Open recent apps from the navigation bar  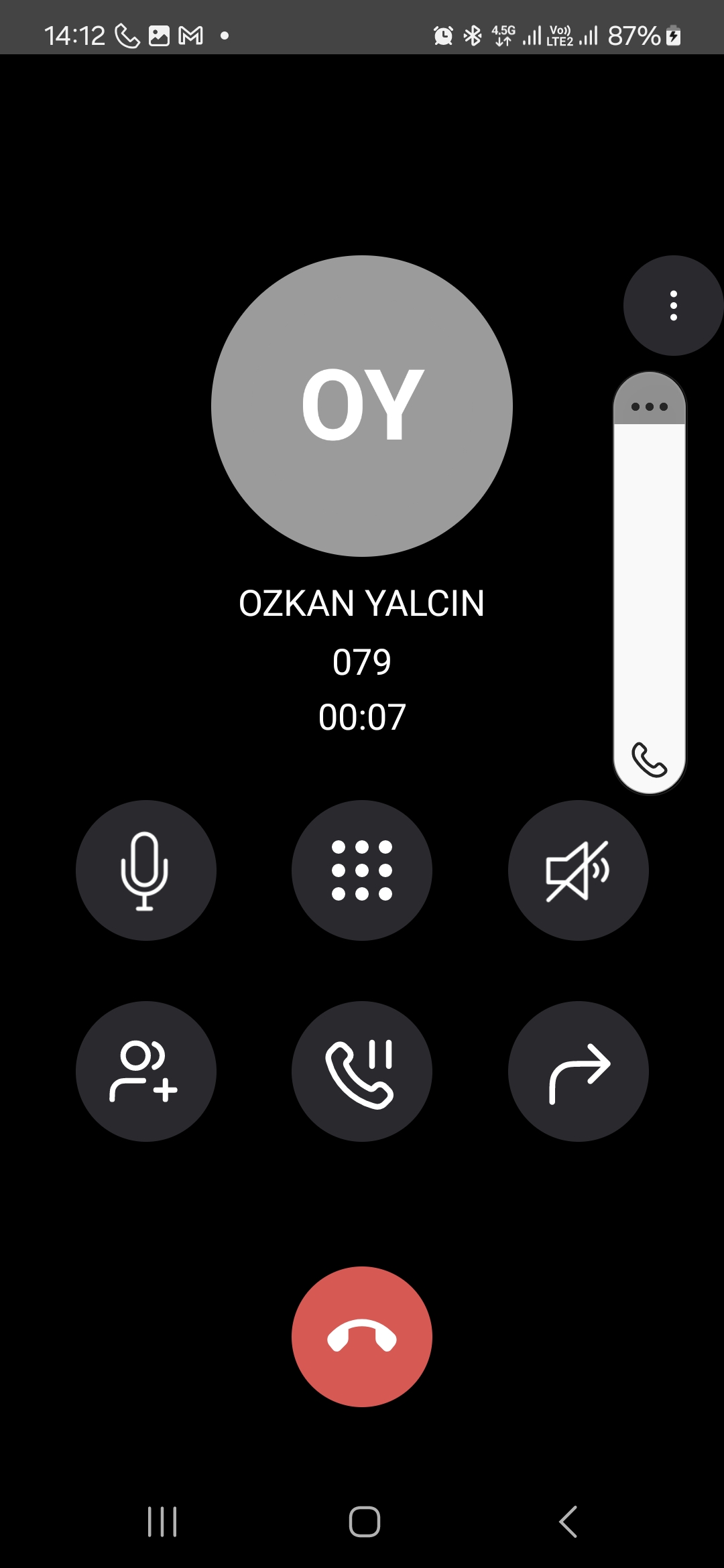pyautogui.click(x=162, y=1521)
